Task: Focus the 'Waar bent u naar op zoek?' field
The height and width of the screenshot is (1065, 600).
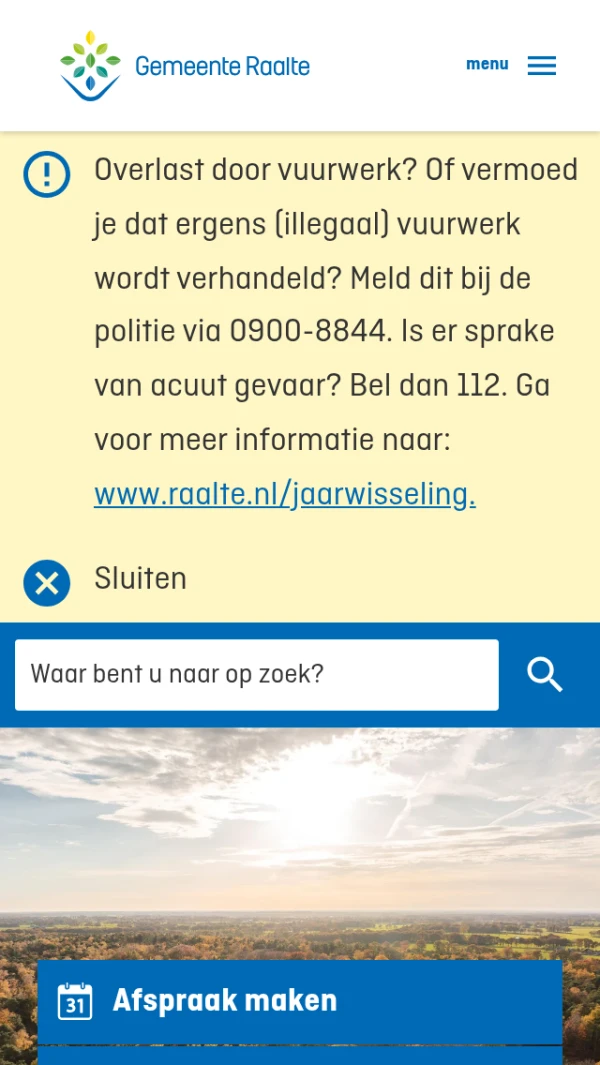Action: pos(256,675)
